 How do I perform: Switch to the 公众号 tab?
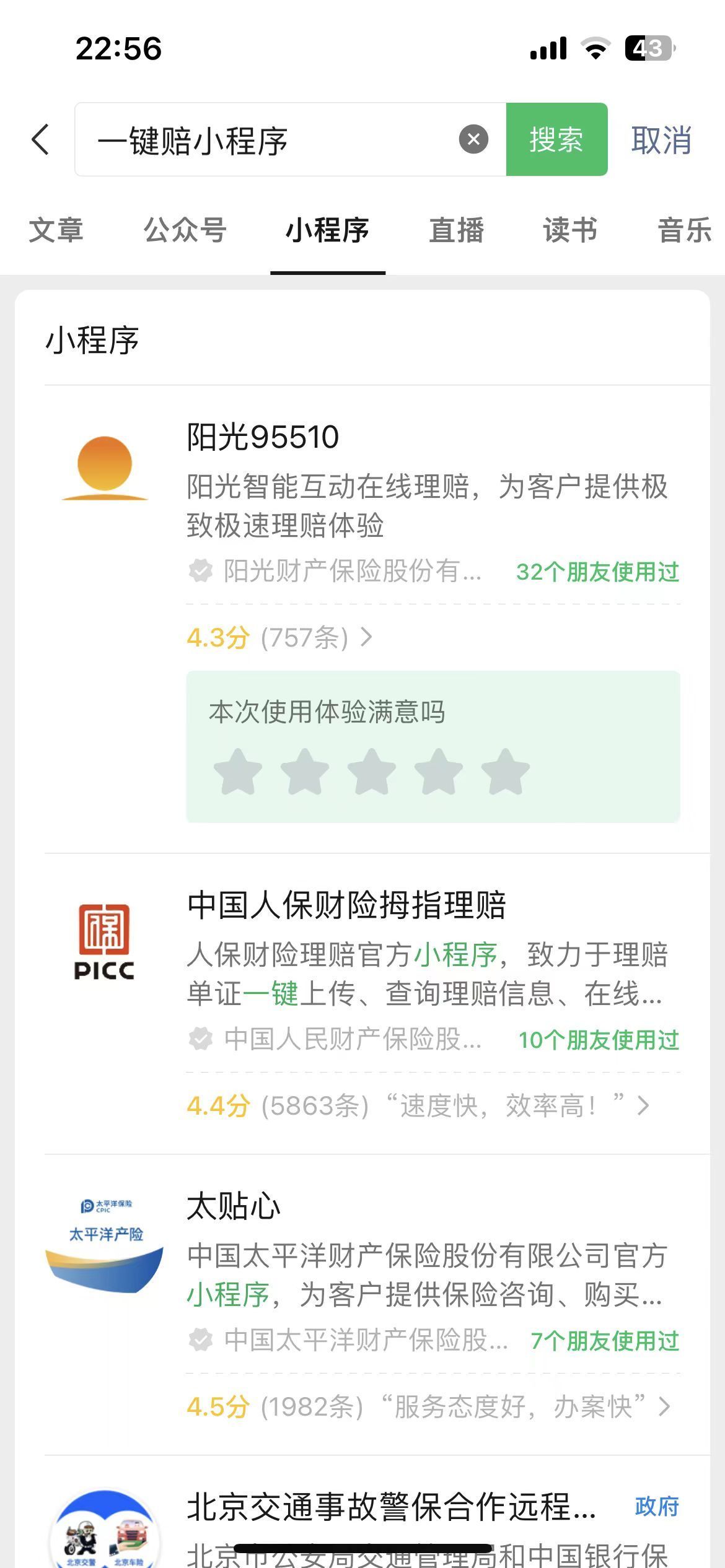(x=185, y=230)
